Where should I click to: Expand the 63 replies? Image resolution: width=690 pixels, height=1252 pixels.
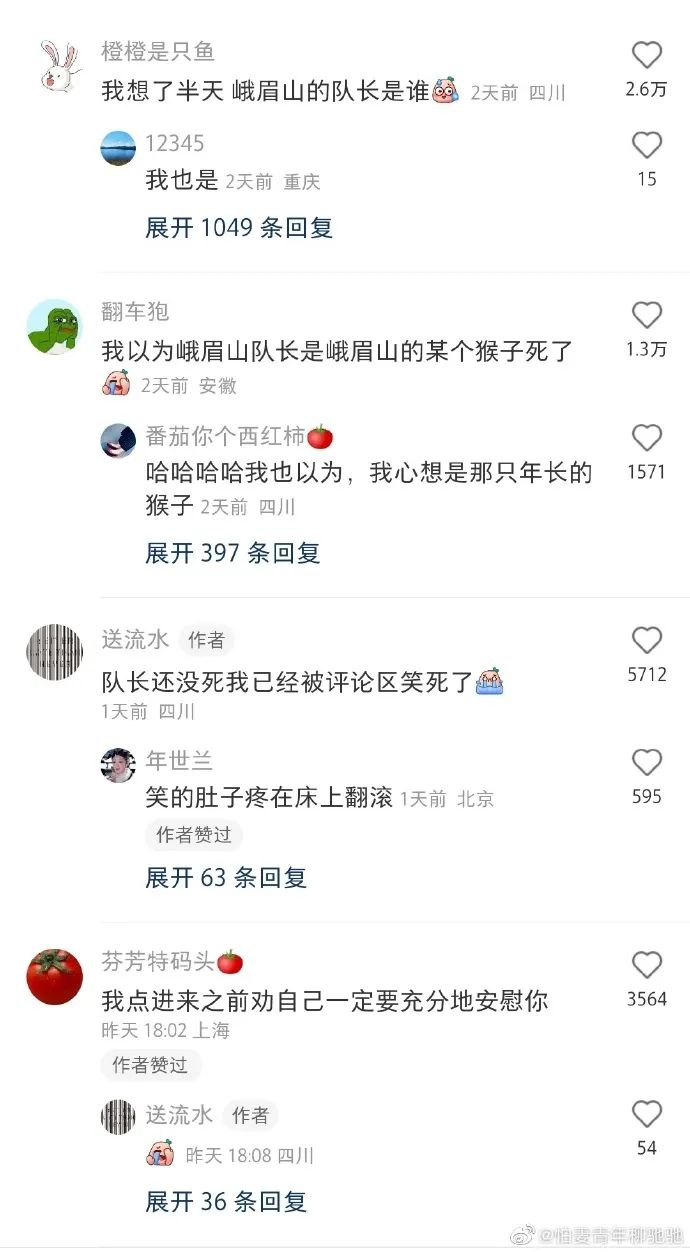point(226,878)
